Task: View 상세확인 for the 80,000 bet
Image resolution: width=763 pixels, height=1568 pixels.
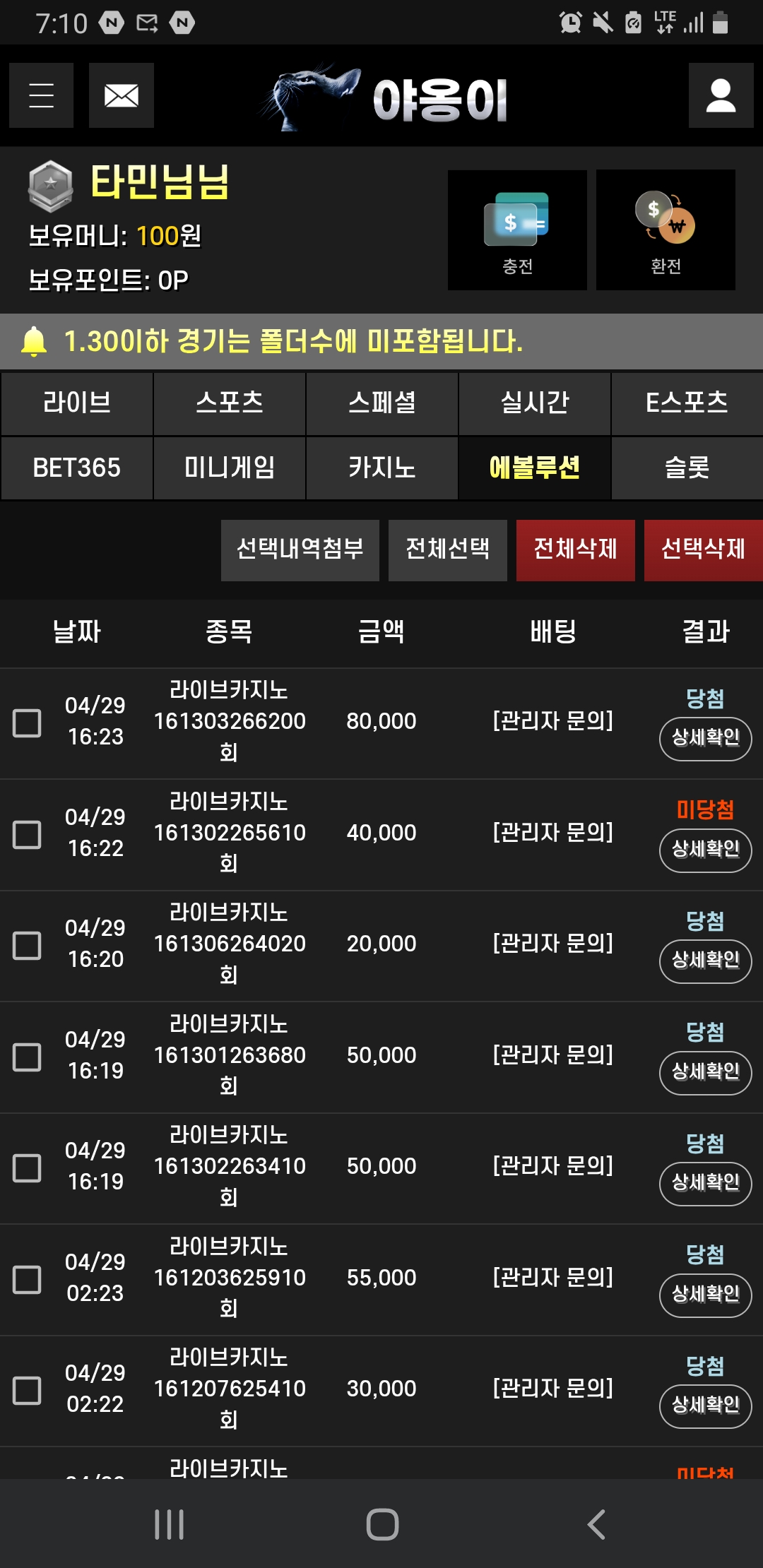Action: (705, 738)
